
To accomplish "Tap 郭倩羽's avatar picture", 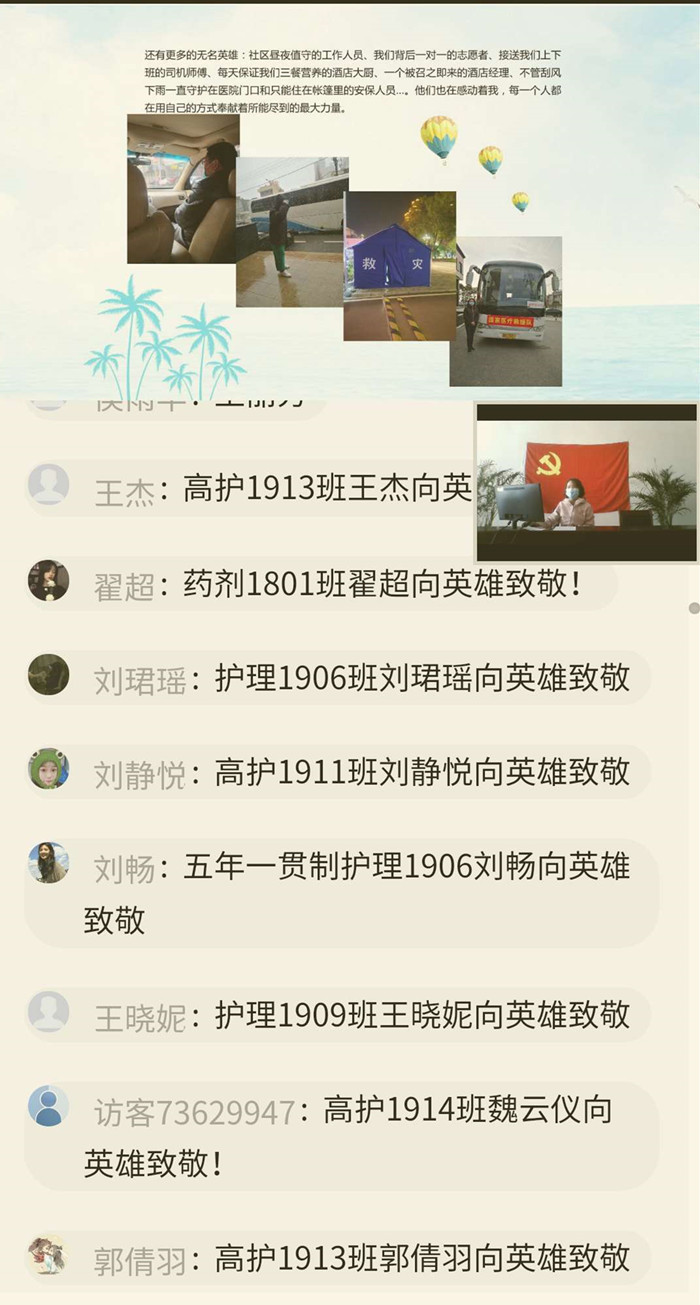I will [x=48, y=1255].
